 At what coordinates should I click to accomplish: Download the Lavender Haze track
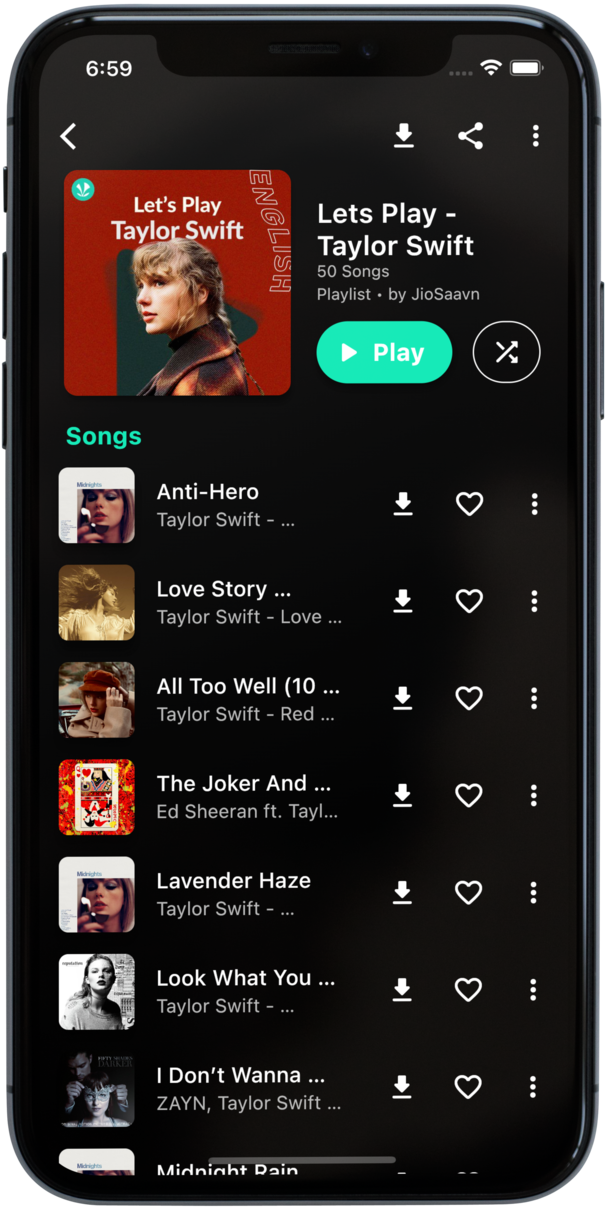pyautogui.click(x=402, y=892)
